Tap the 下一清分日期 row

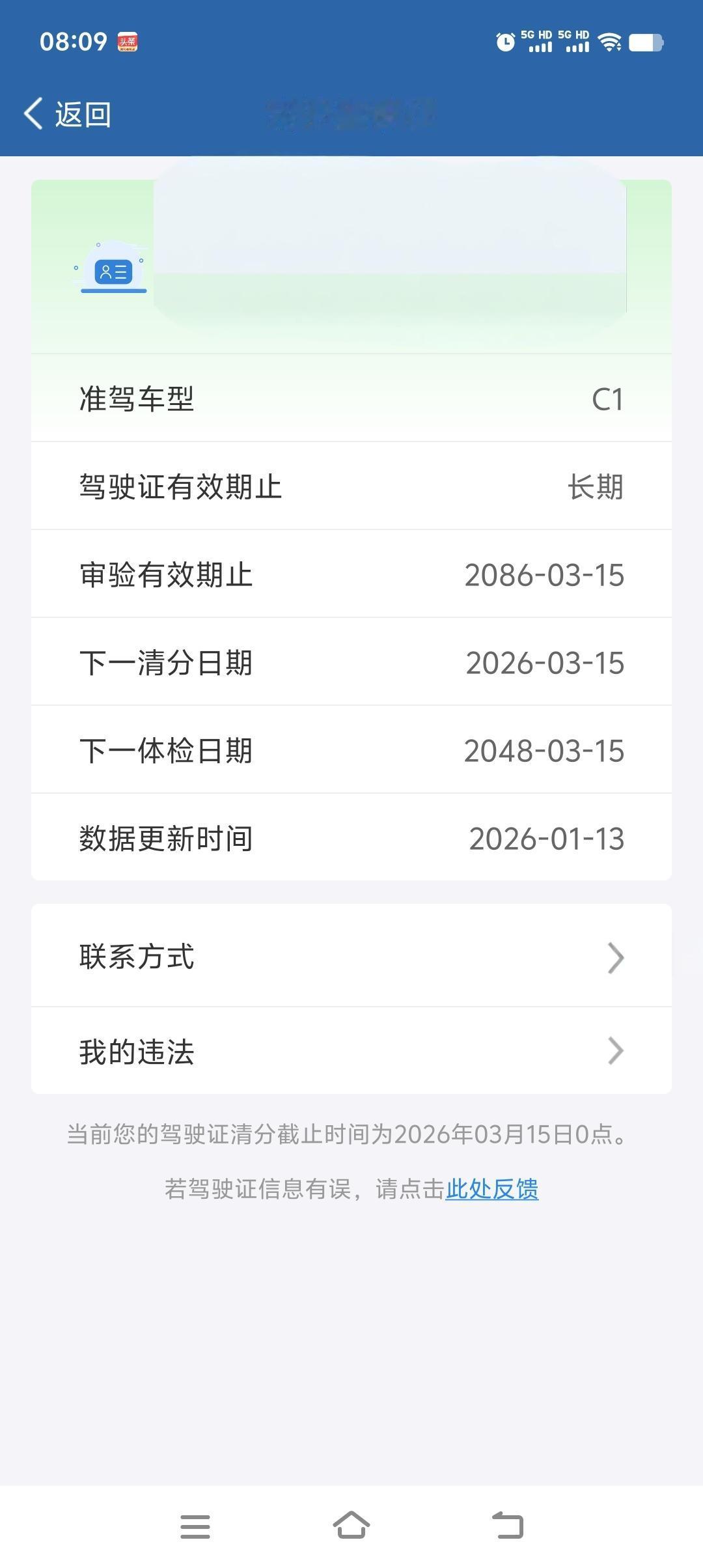(351, 662)
